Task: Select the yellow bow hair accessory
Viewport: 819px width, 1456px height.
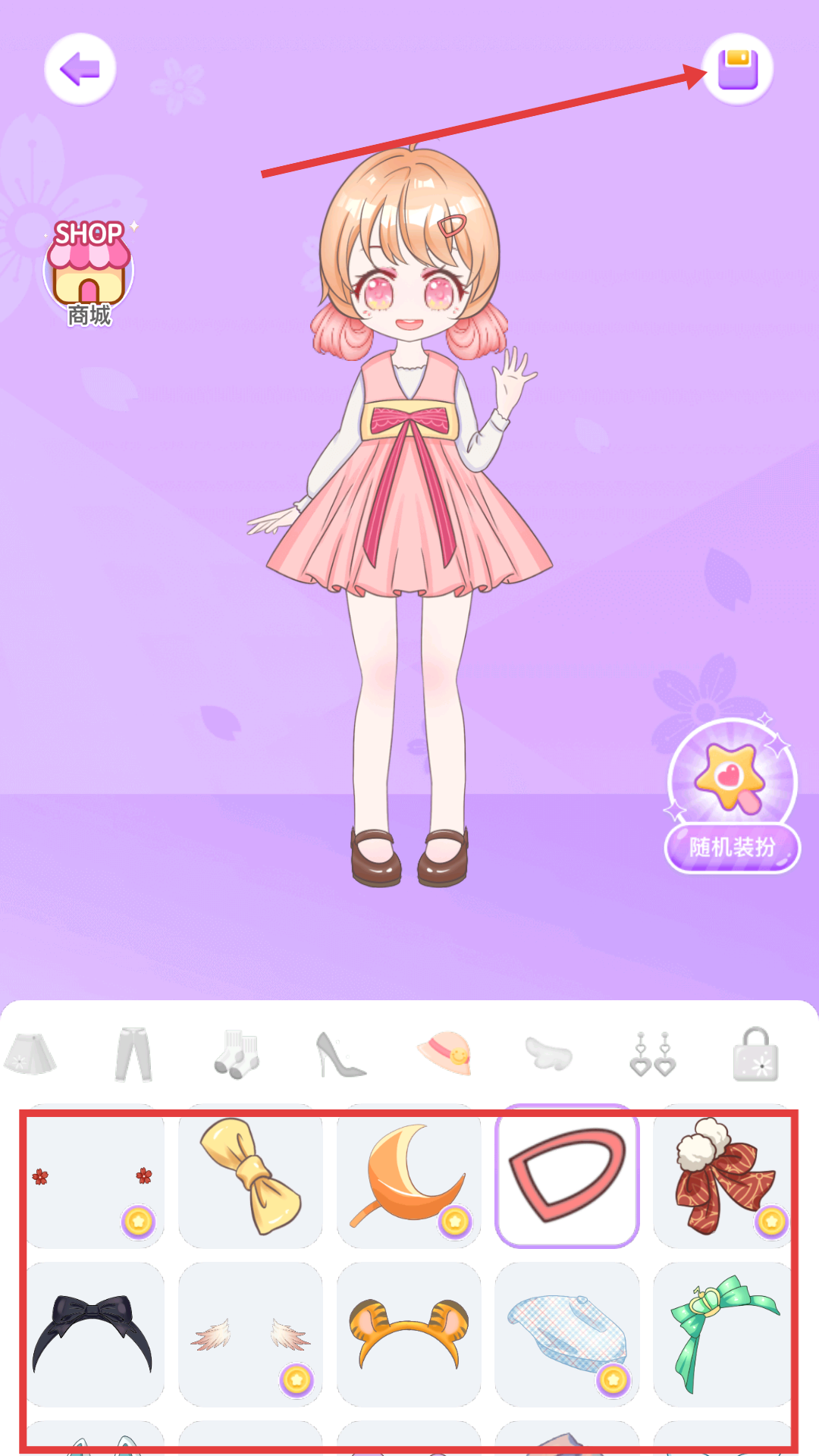Action: coord(250,1177)
